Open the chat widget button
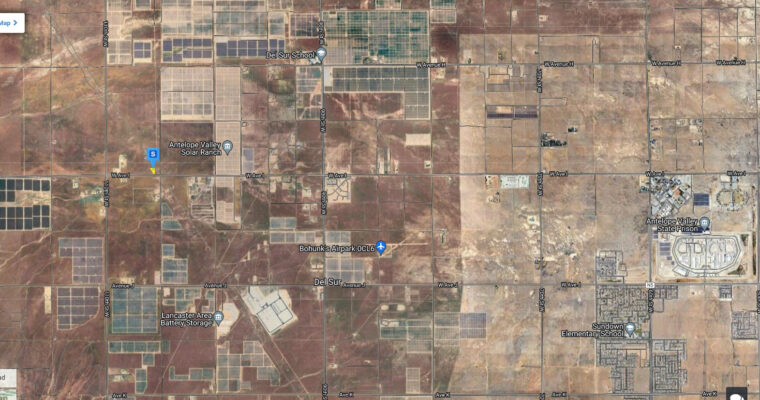 [x=738, y=394]
